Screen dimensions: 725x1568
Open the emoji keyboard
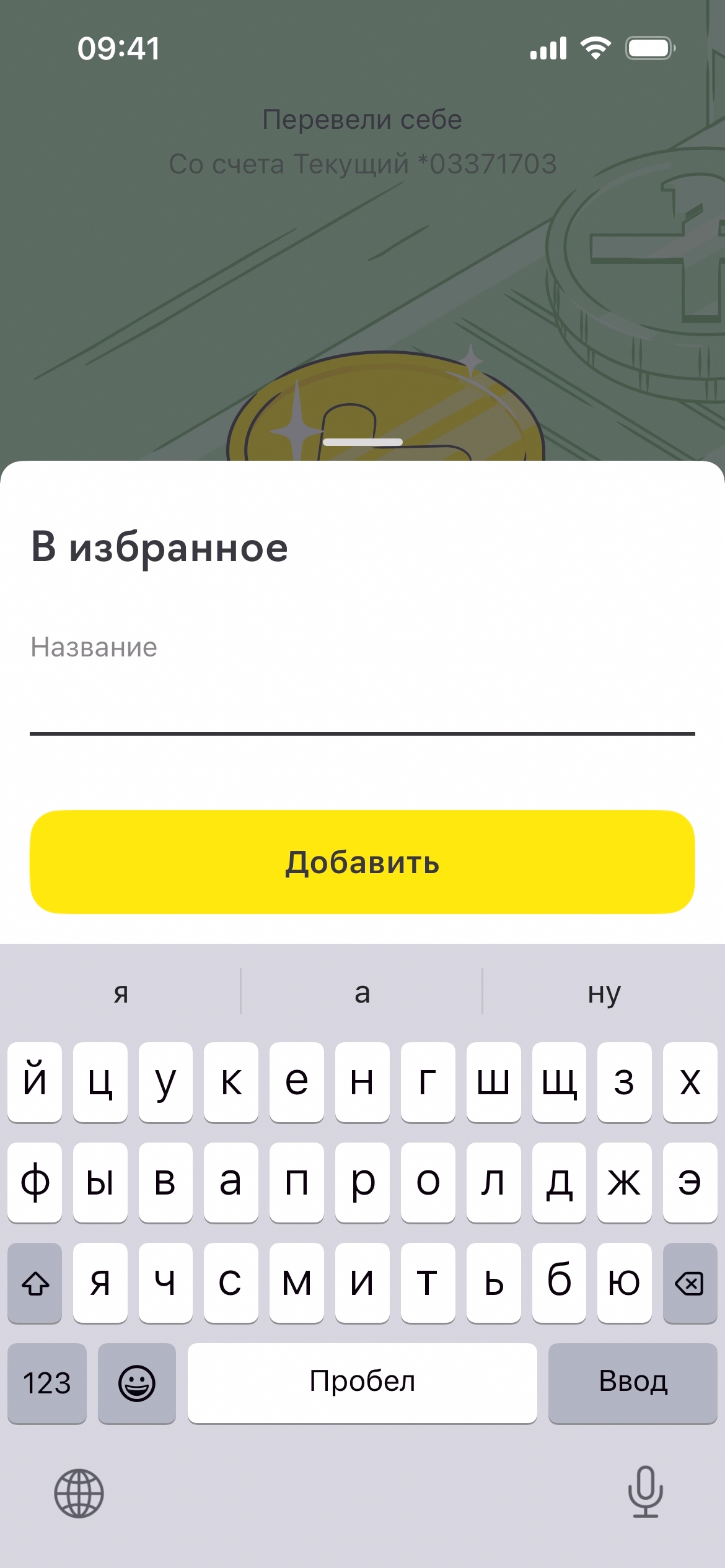(136, 1382)
